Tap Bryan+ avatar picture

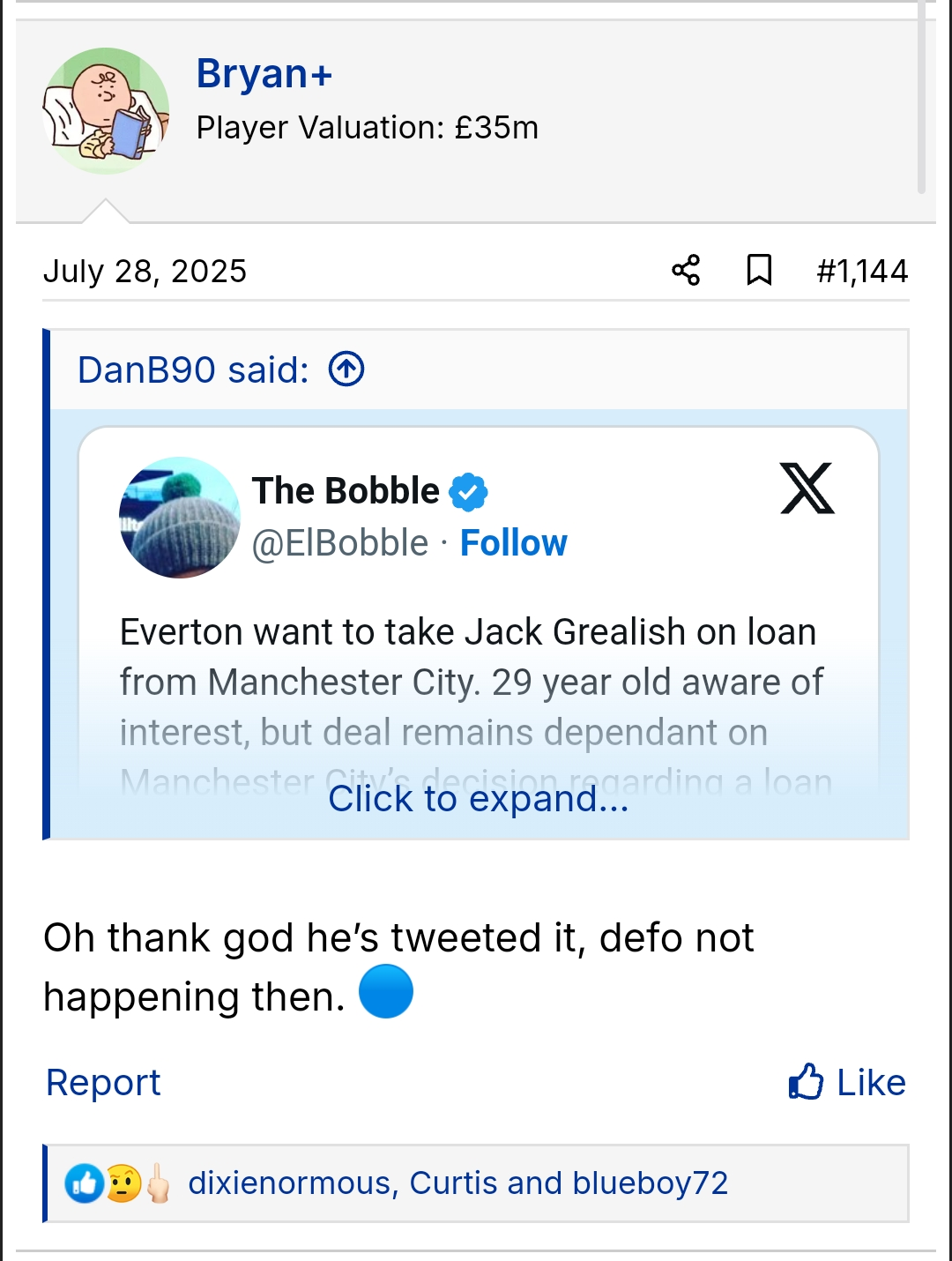click(x=106, y=111)
